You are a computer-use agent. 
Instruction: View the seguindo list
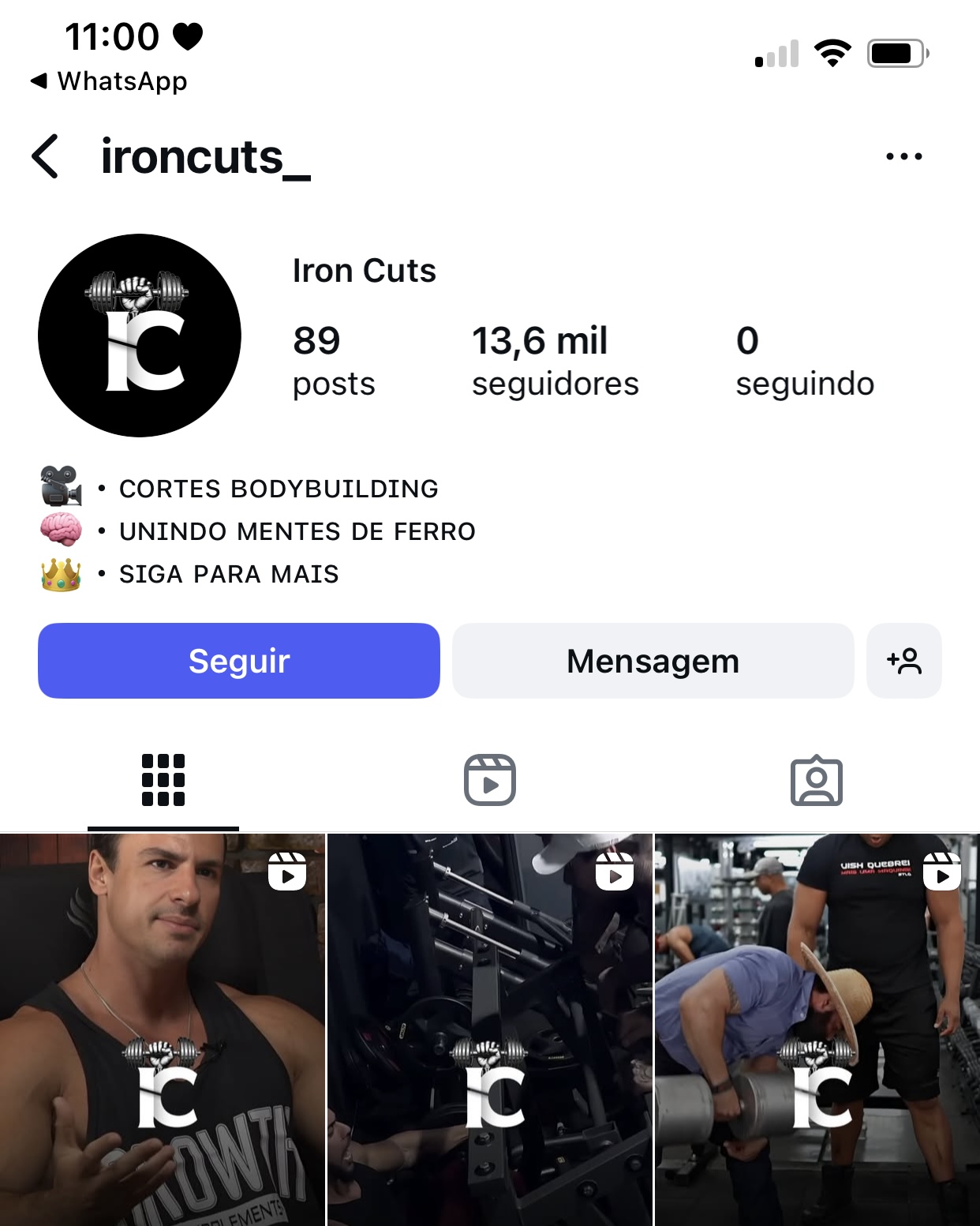804,361
